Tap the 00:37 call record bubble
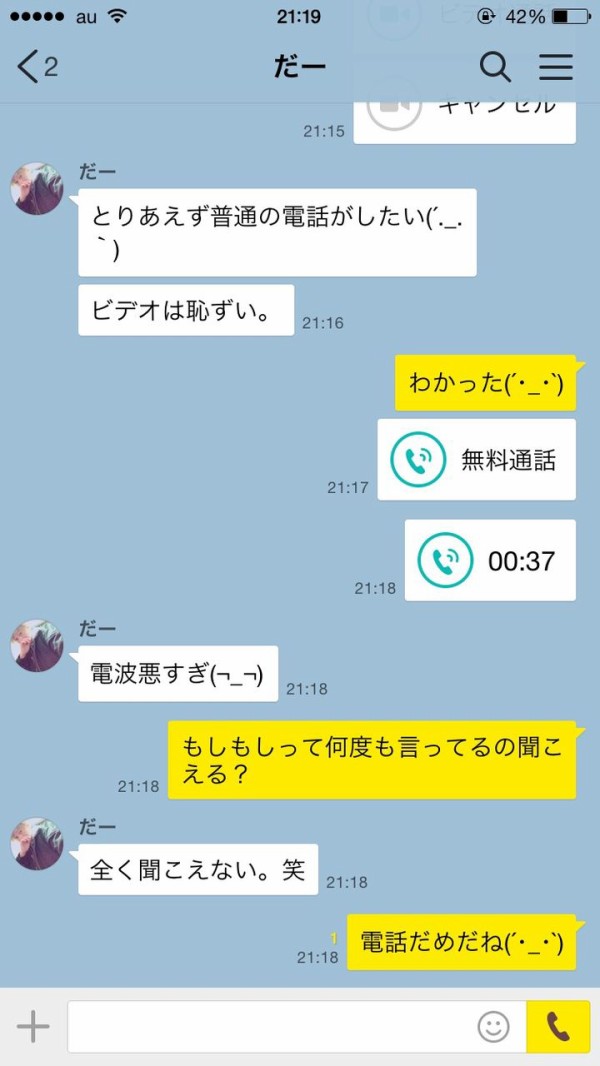Screen dimensions: 600x1066 (x=490, y=560)
